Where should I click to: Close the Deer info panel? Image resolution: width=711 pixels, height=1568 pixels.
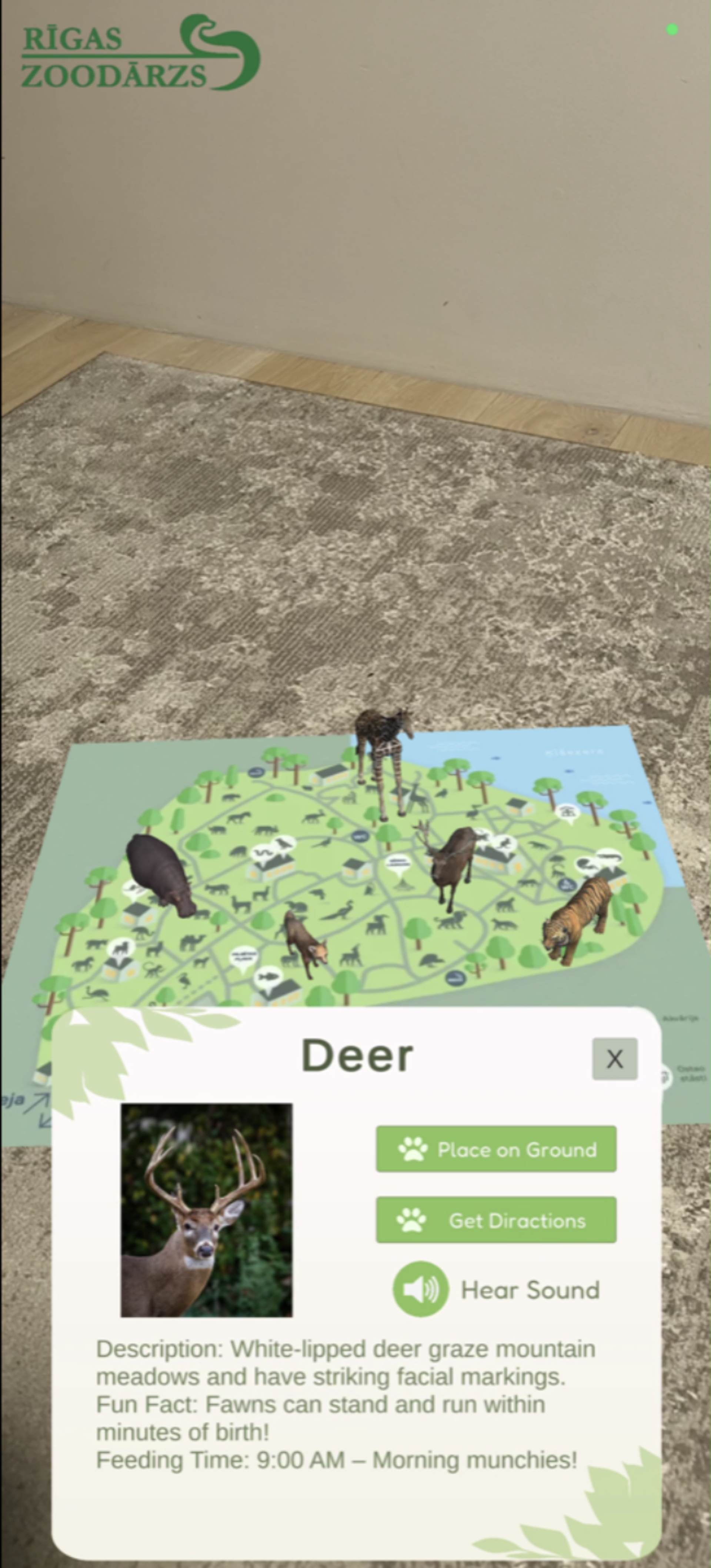tap(614, 1059)
